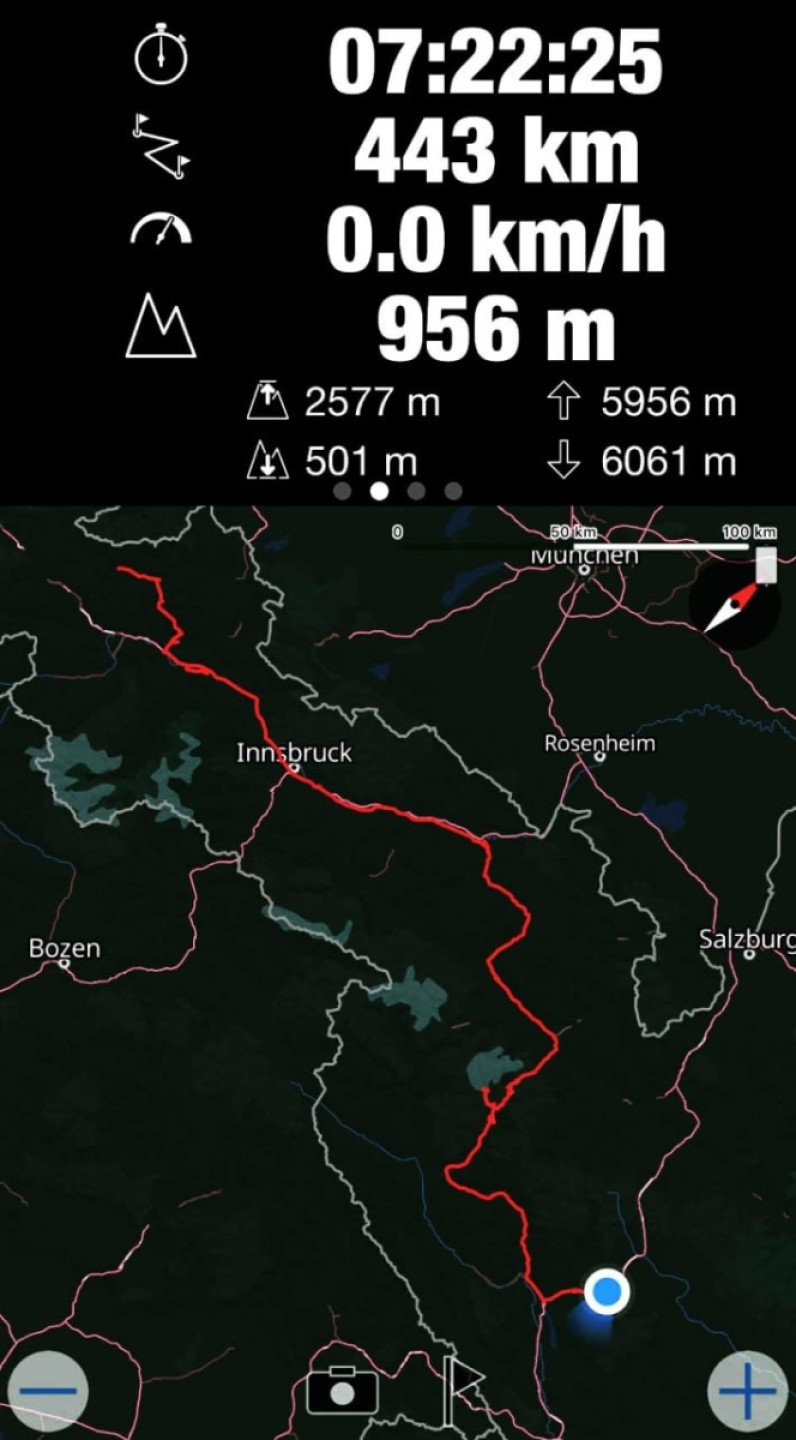Tap the blue current location marker

(x=606, y=1292)
